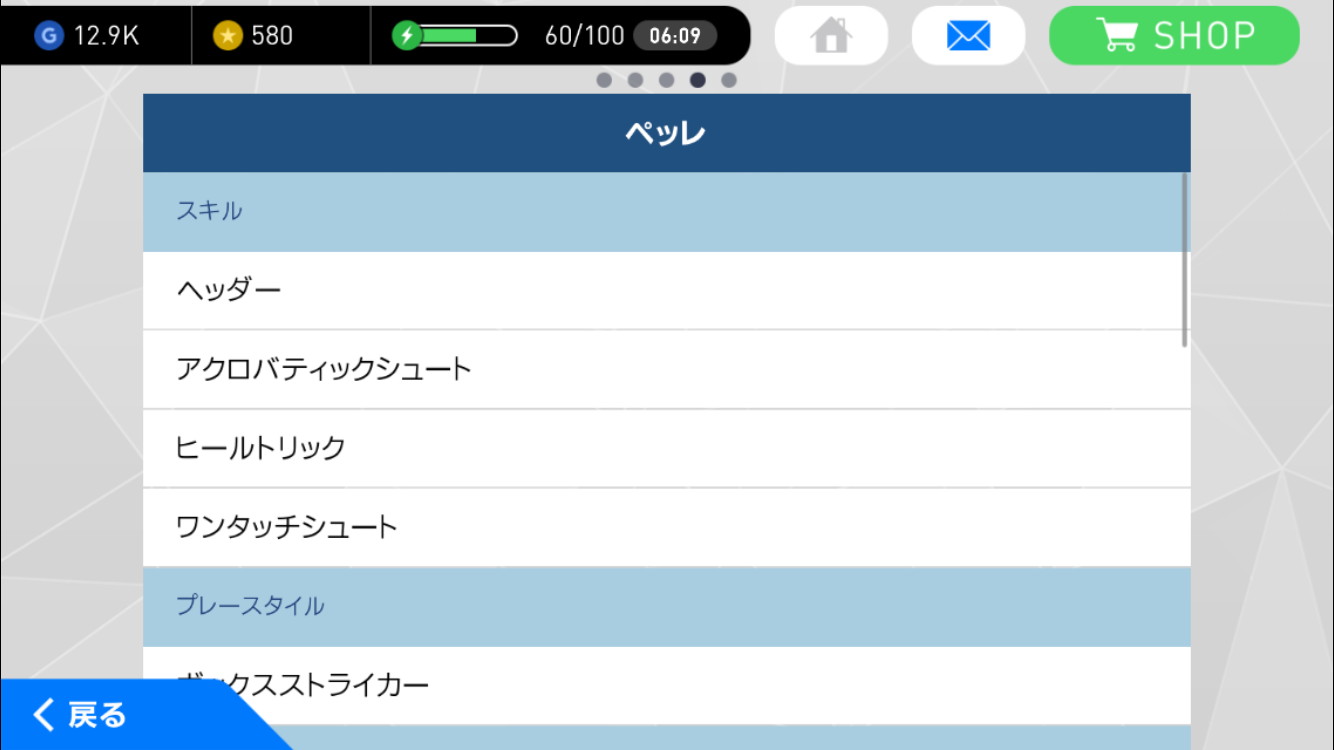Open the mail inbox icon
The height and width of the screenshot is (750, 1334).
coord(967,36)
